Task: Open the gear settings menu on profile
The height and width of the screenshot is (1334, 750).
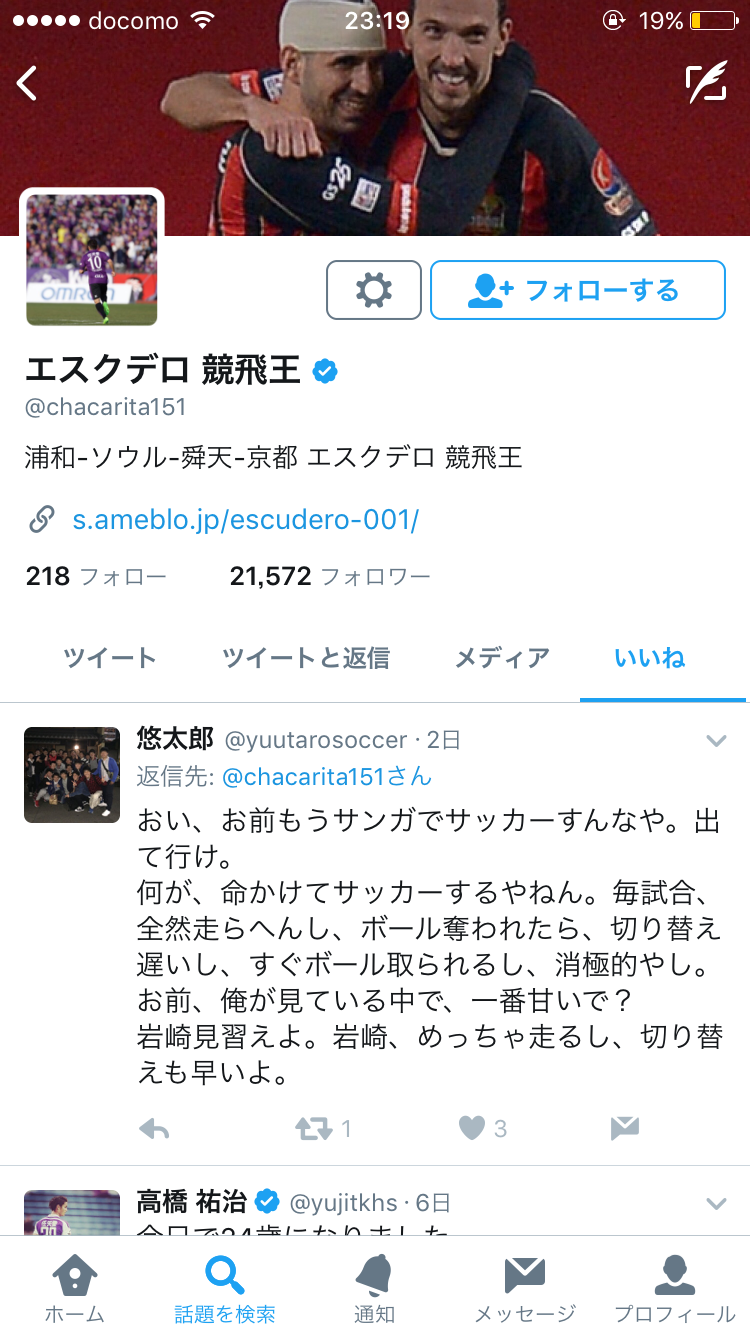Action: point(374,290)
